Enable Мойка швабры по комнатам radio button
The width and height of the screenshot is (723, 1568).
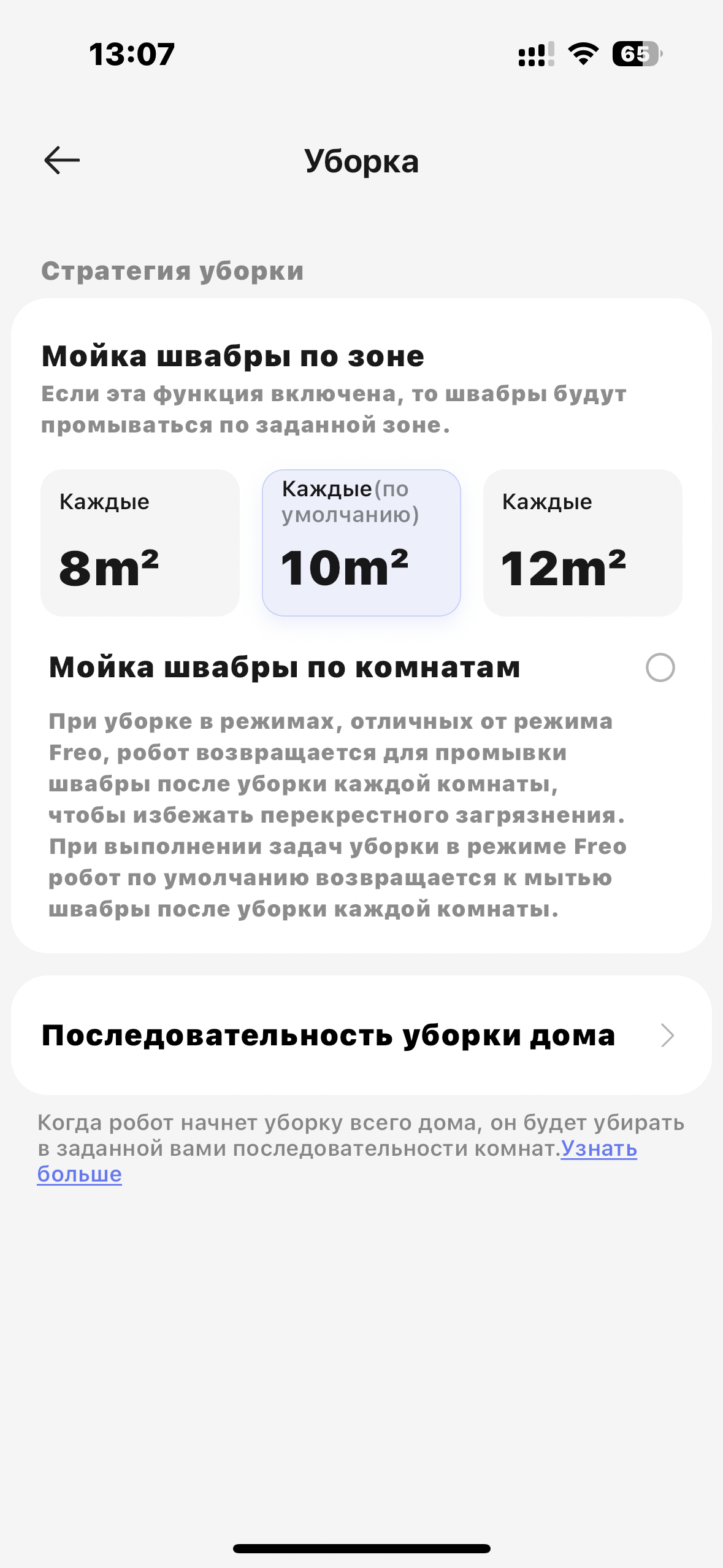tap(660, 667)
